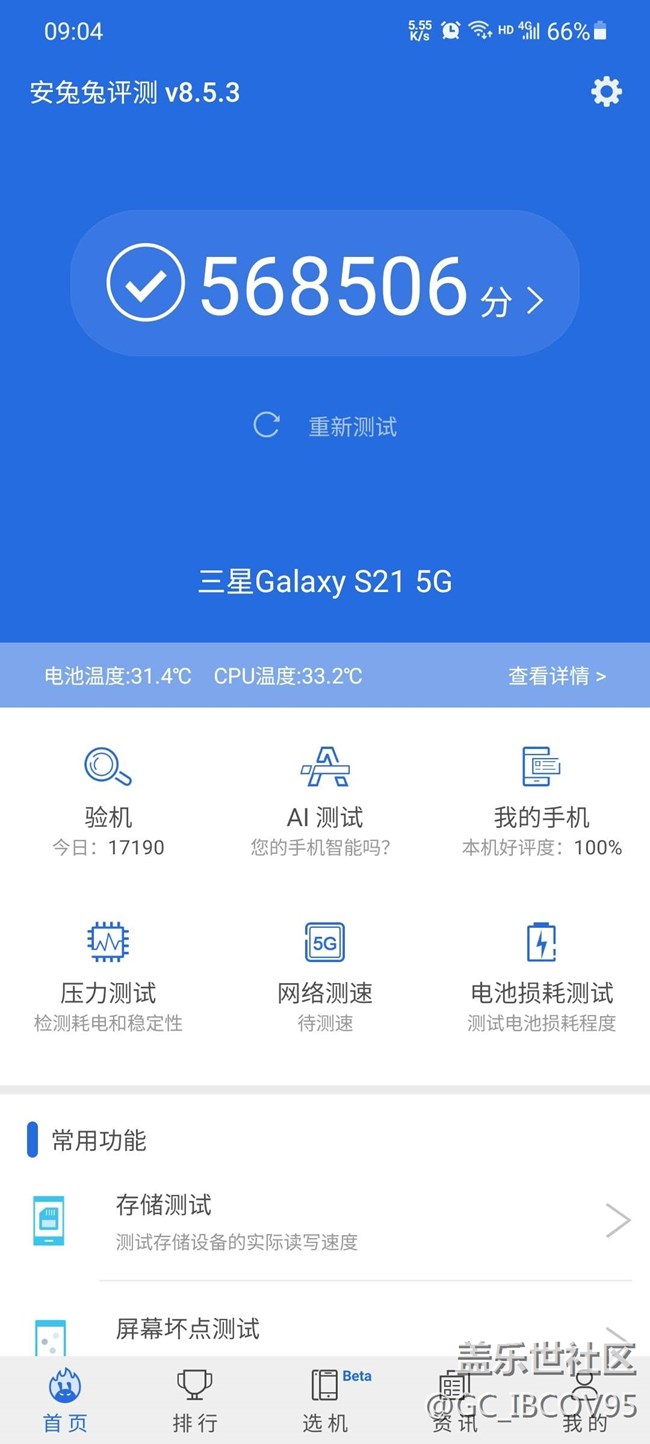Select the 资讯 news tab
The image size is (650, 1444).
pos(455,1400)
